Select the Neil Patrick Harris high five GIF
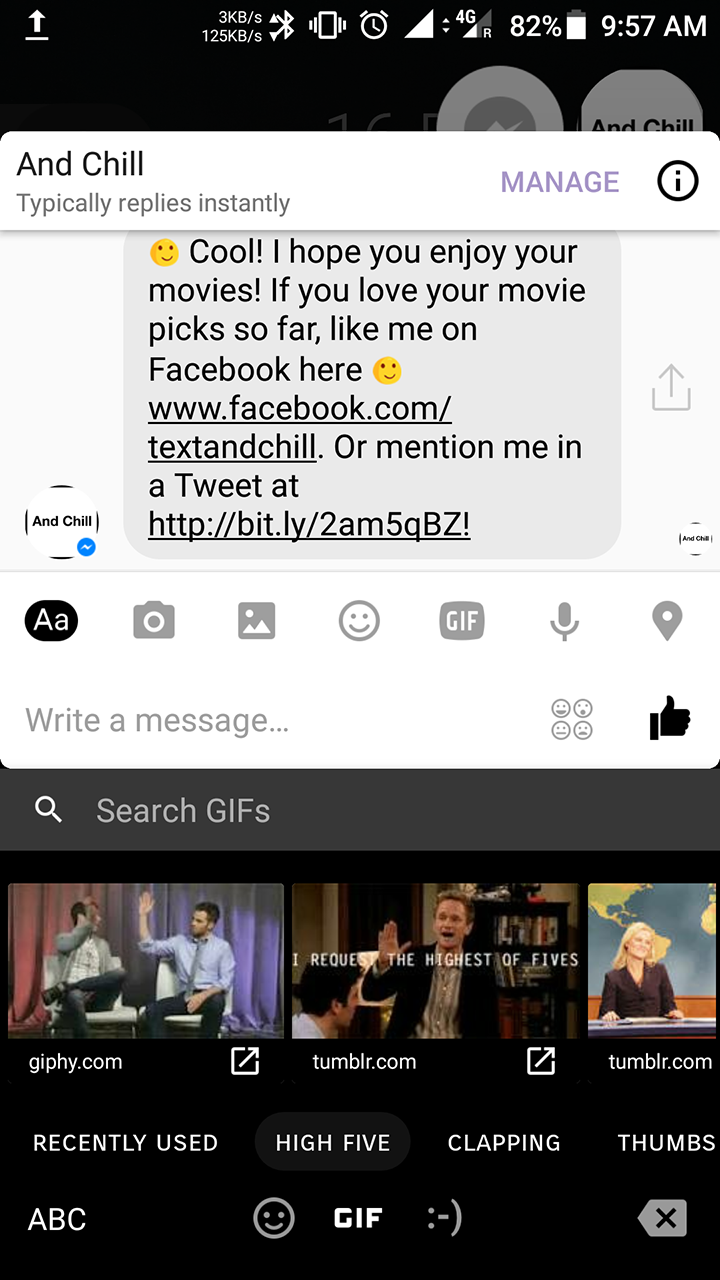 [434, 960]
